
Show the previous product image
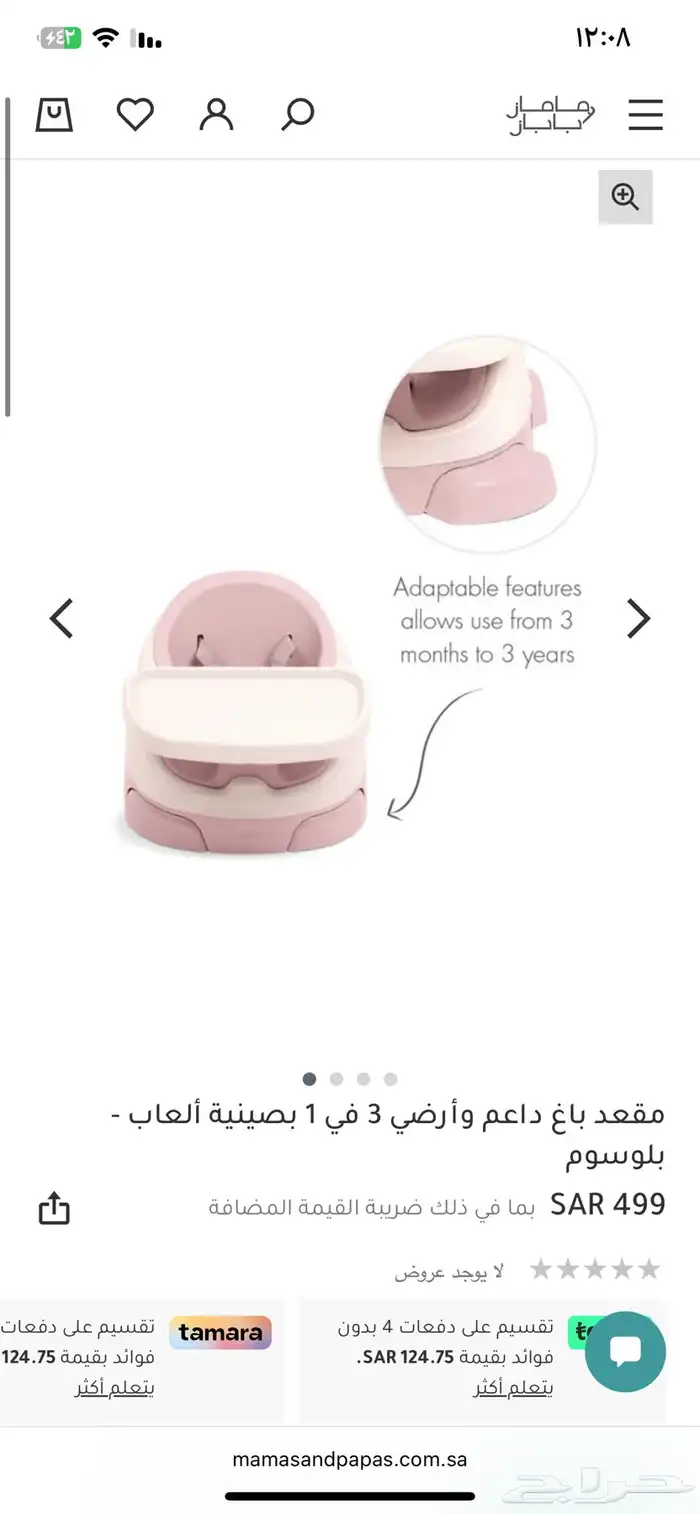pyautogui.click(x=62, y=619)
